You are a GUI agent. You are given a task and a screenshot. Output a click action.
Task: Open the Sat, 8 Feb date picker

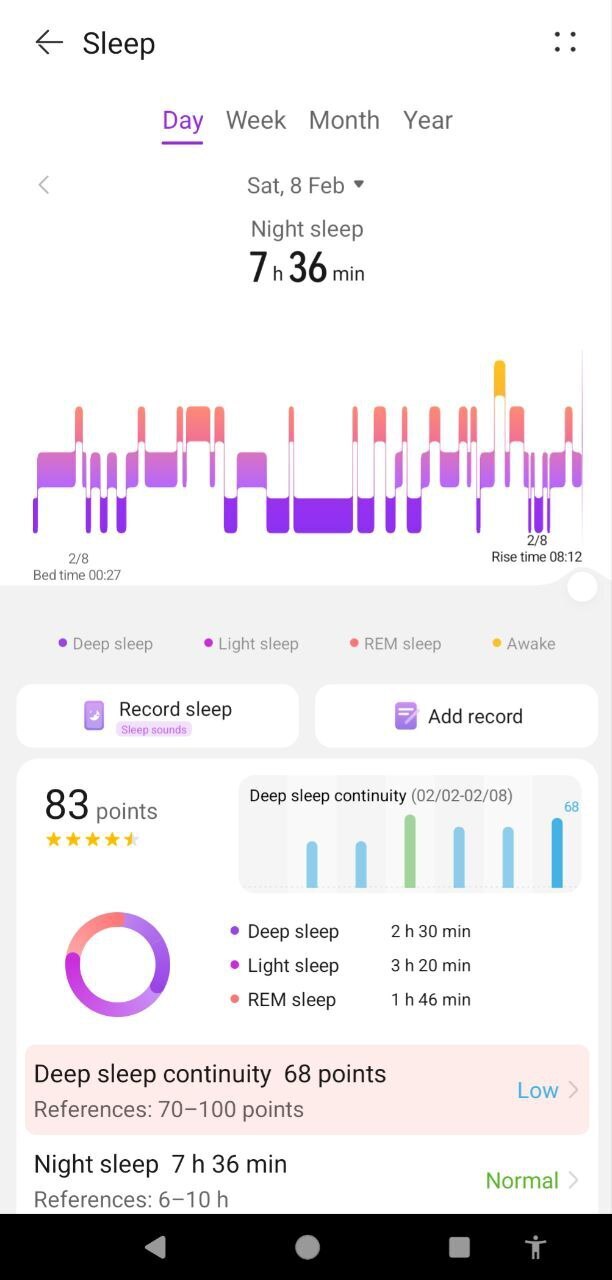pyautogui.click(x=306, y=185)
